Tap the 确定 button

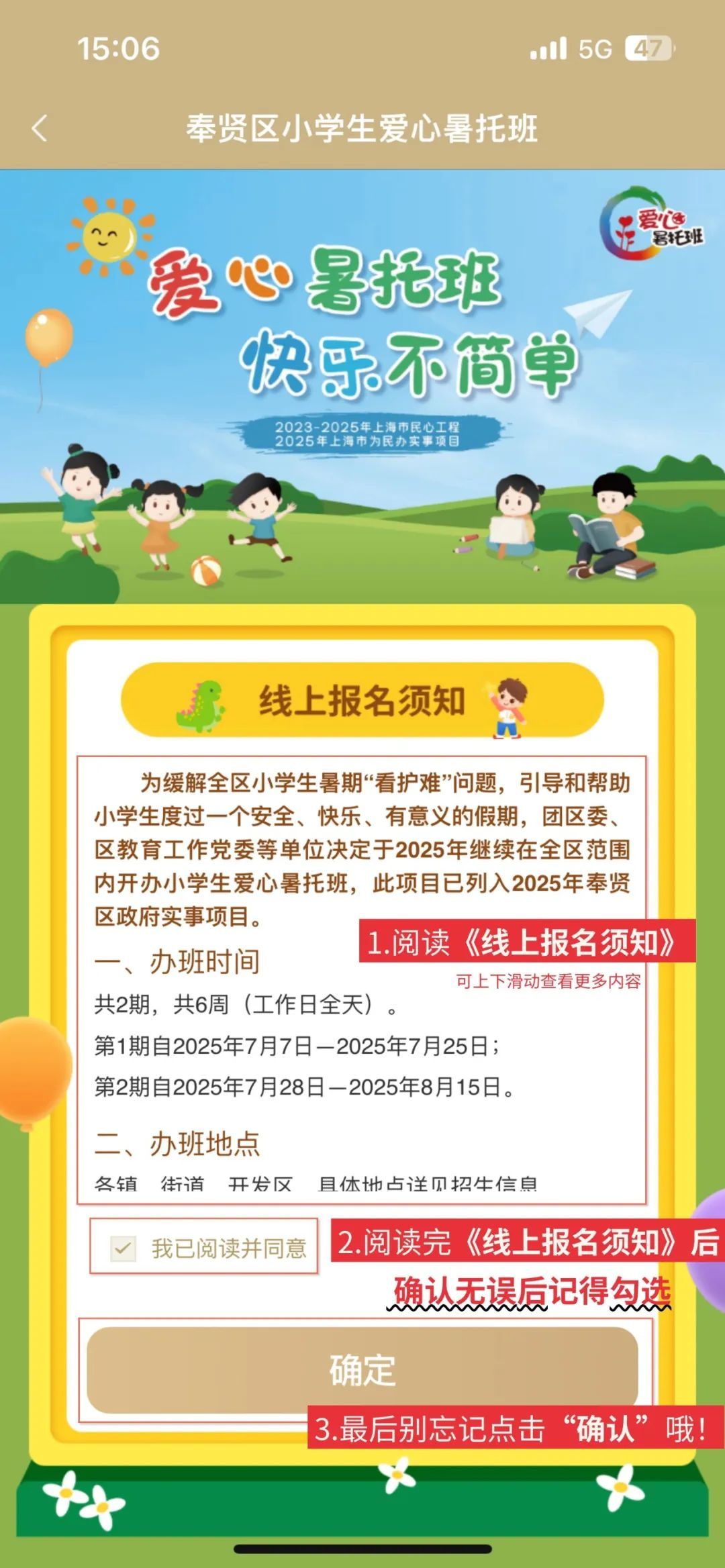(362, 1369)
